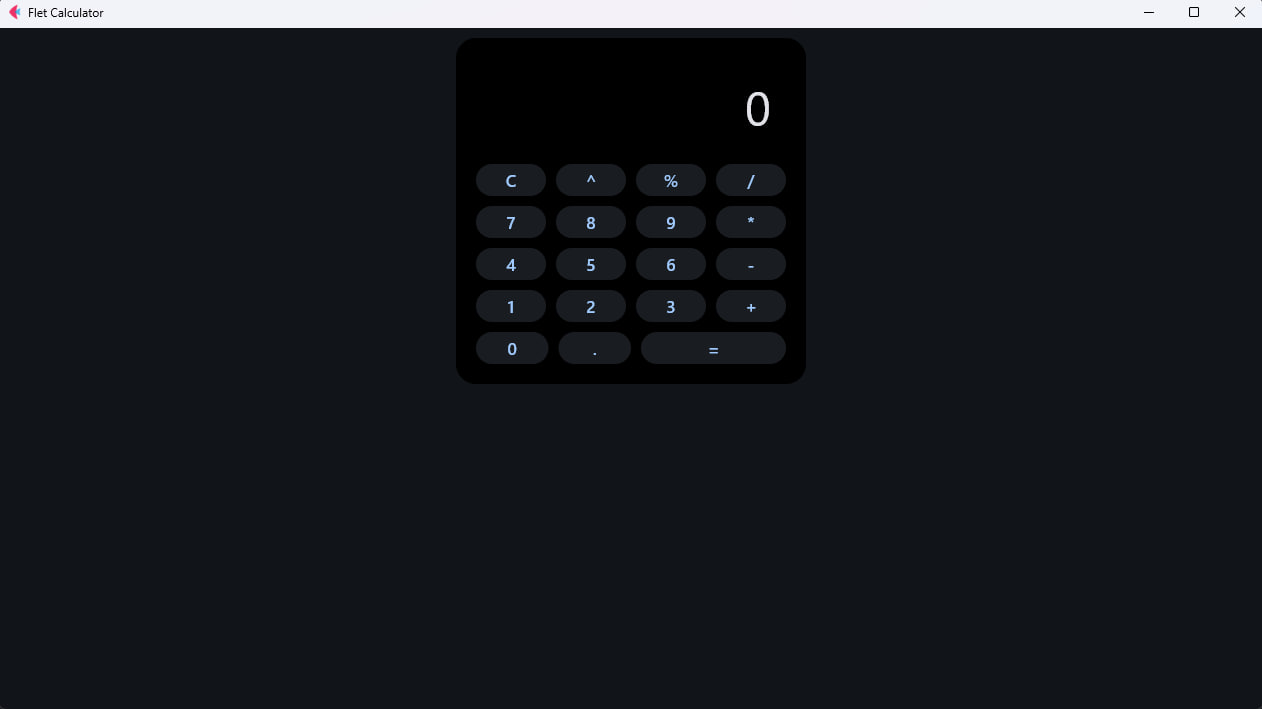Screen dimensions: 1262x709
Task: Tap the number 5 key
Action: [x=591, y=264]
